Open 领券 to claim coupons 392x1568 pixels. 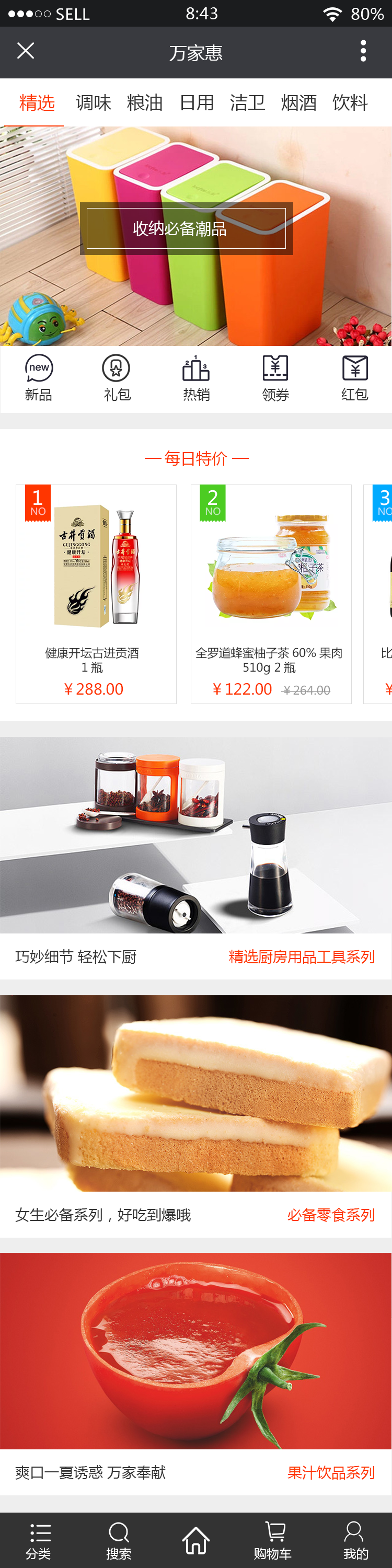pos(275,378)
